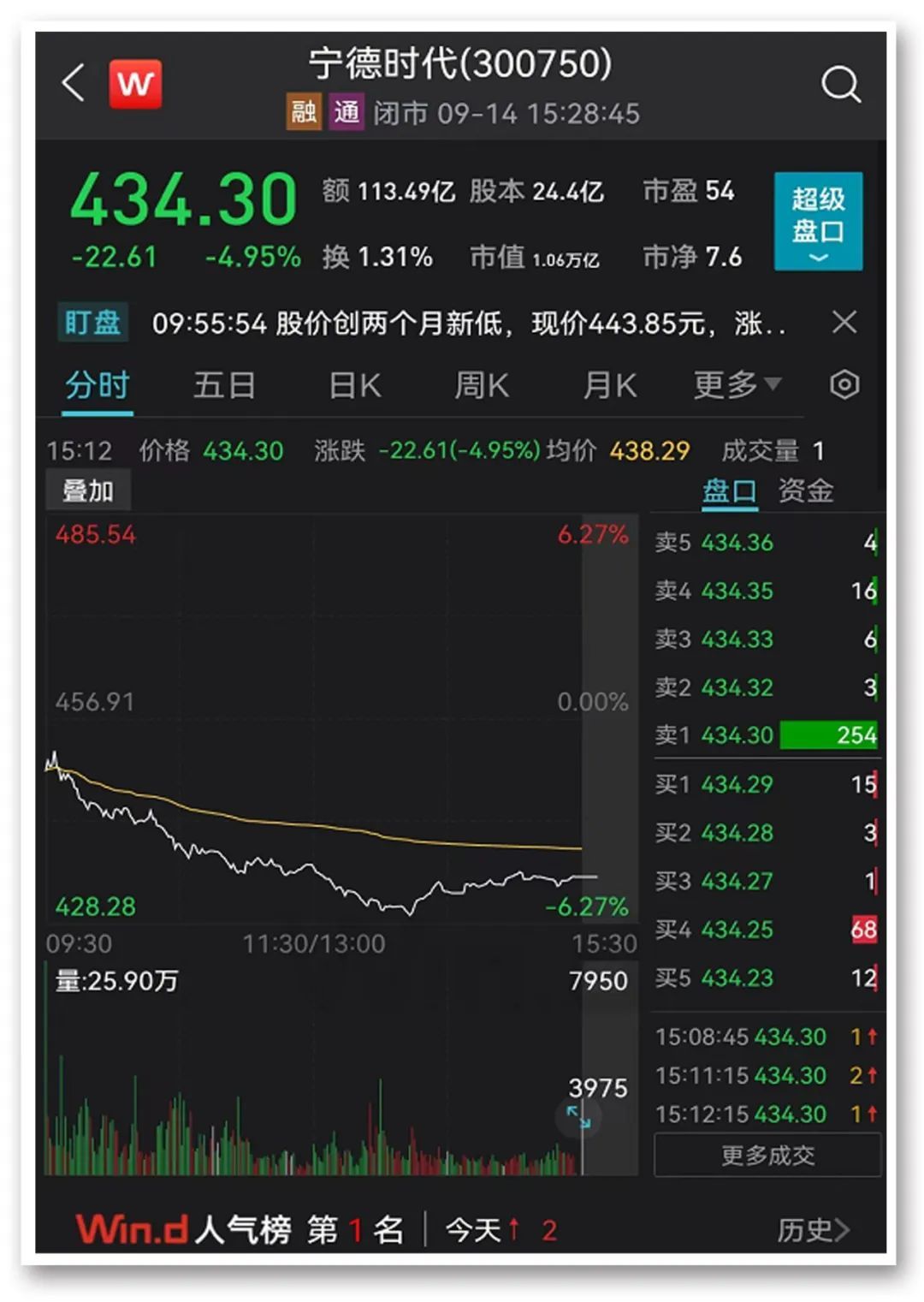This screenshot has width=924, height=1302.
Task: Open chart settings via the gear icon
Action: (x=844, y=385)
